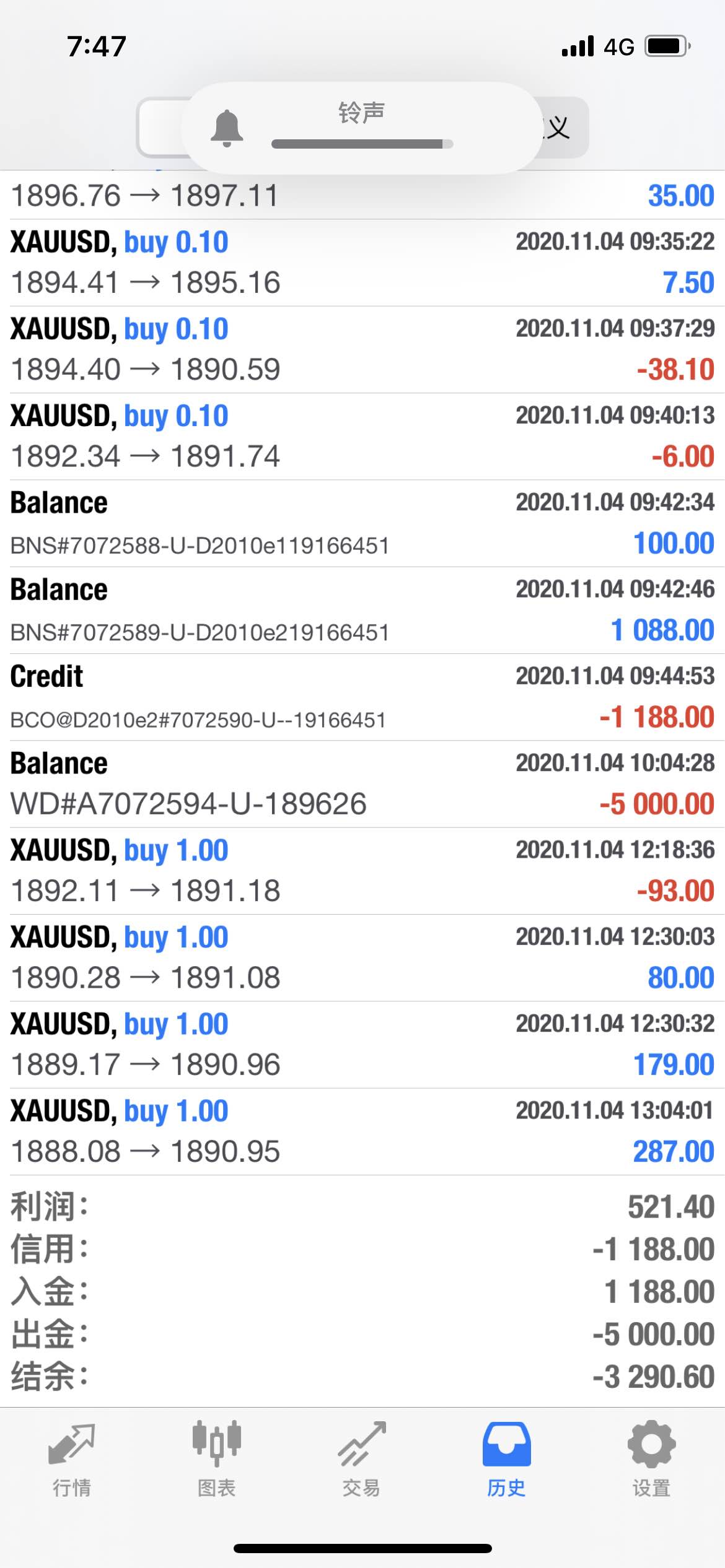View the Balance deposit of 1 088.00

(x=362, y=610)
